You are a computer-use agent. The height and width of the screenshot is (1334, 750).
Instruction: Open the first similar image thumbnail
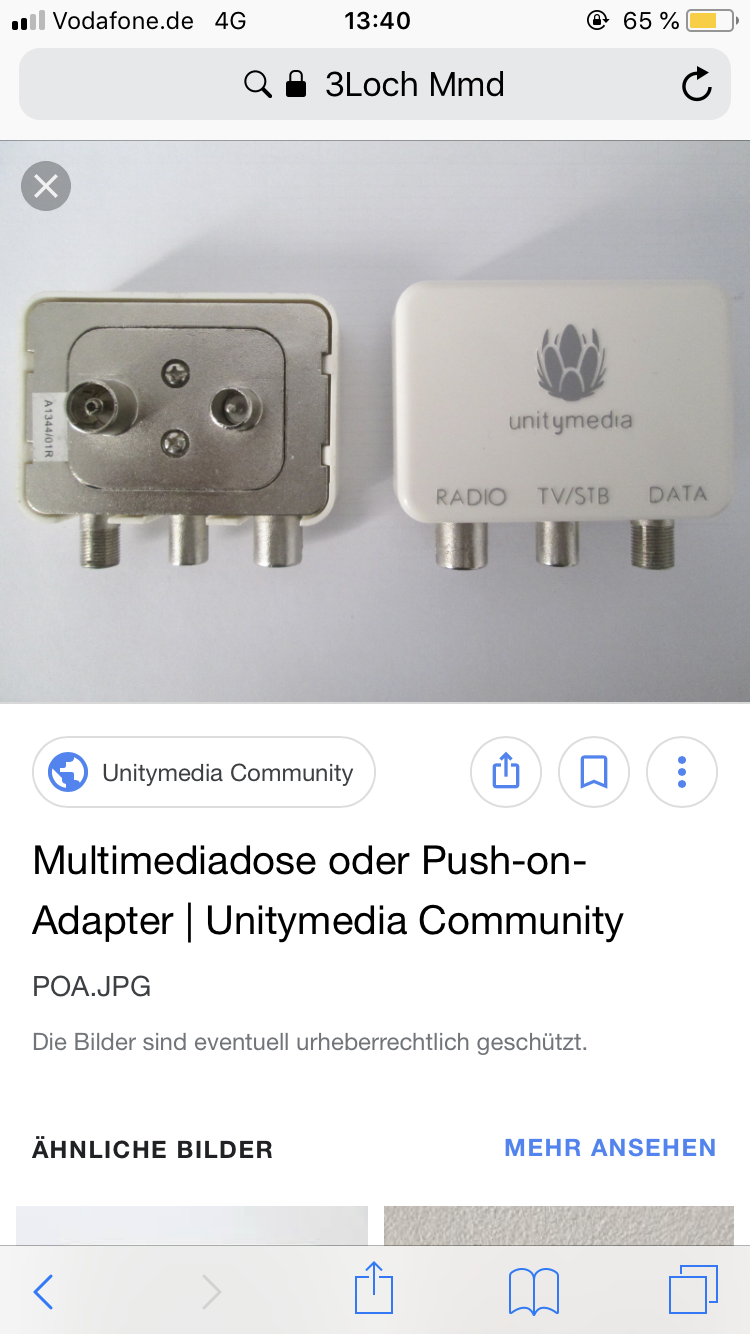(x=192, y=1226)
